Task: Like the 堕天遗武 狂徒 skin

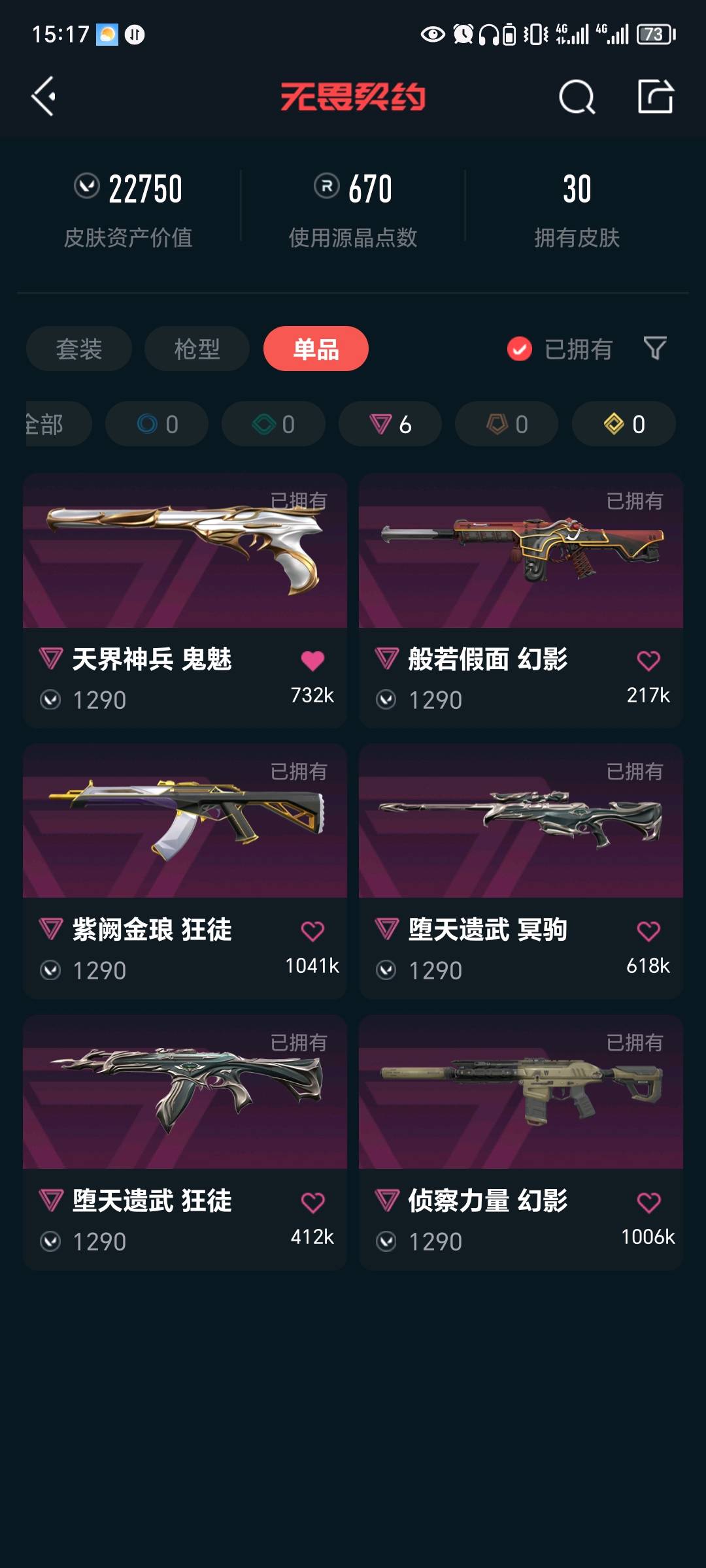Action: 312,1202
